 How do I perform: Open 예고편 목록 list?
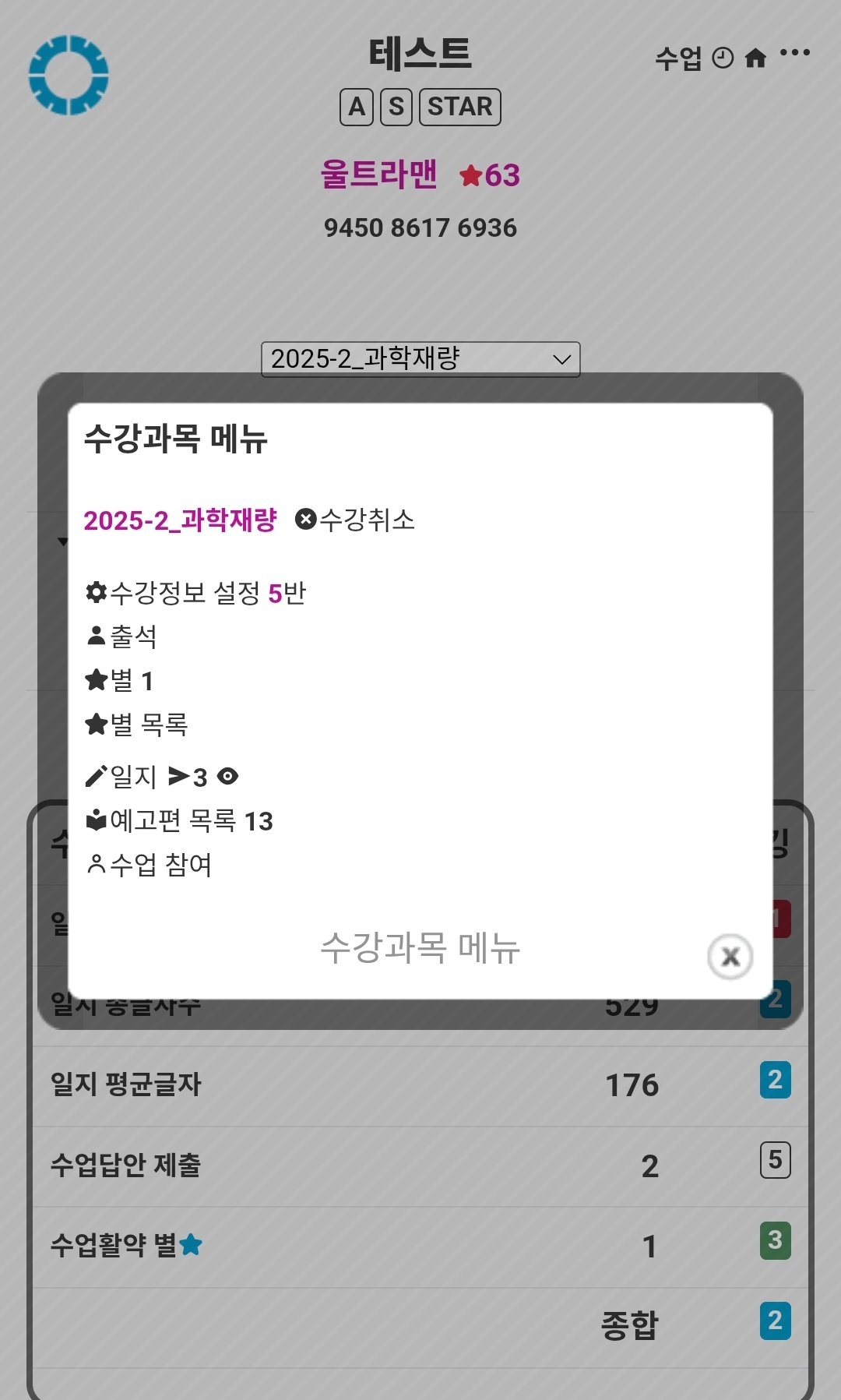pyautogui.click(x=179, y=820)
